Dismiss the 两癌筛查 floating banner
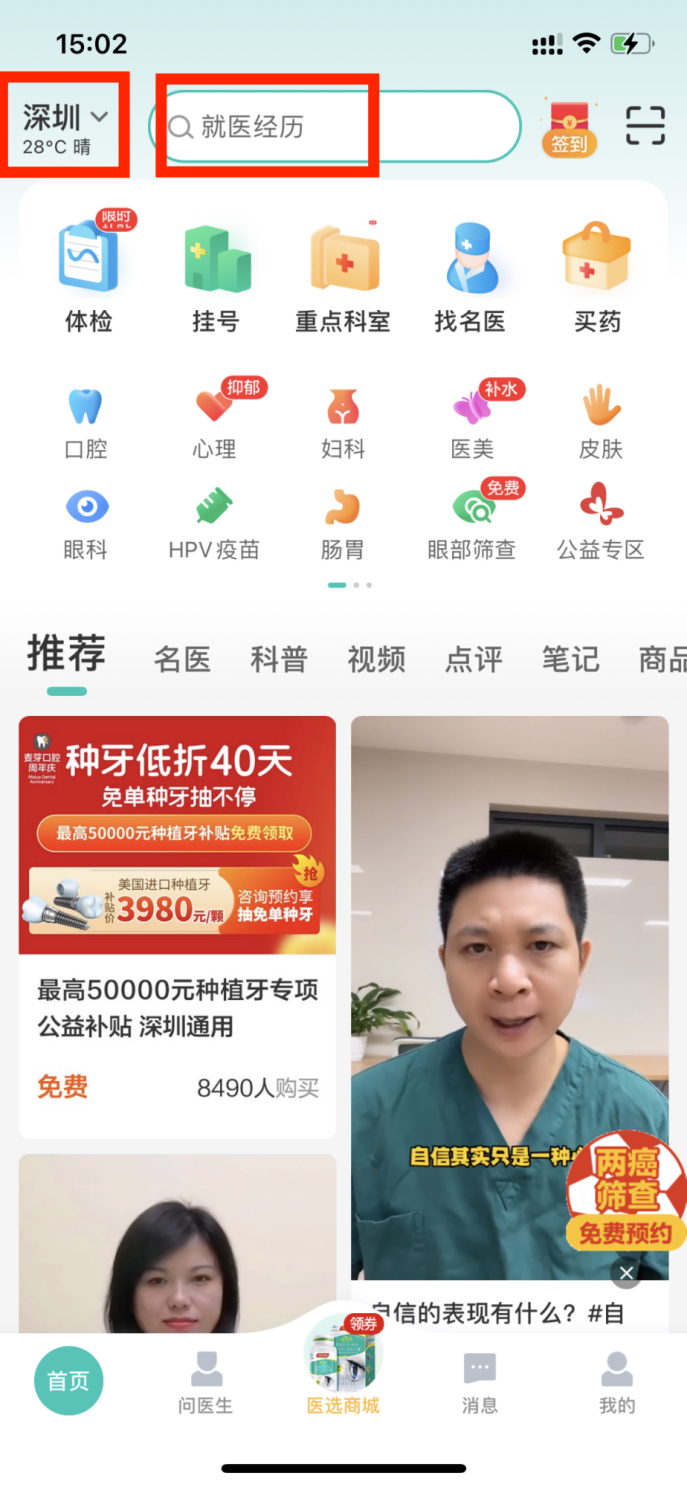The image size is (687, 1487). pyautogui.click(x=626, y=1273)
